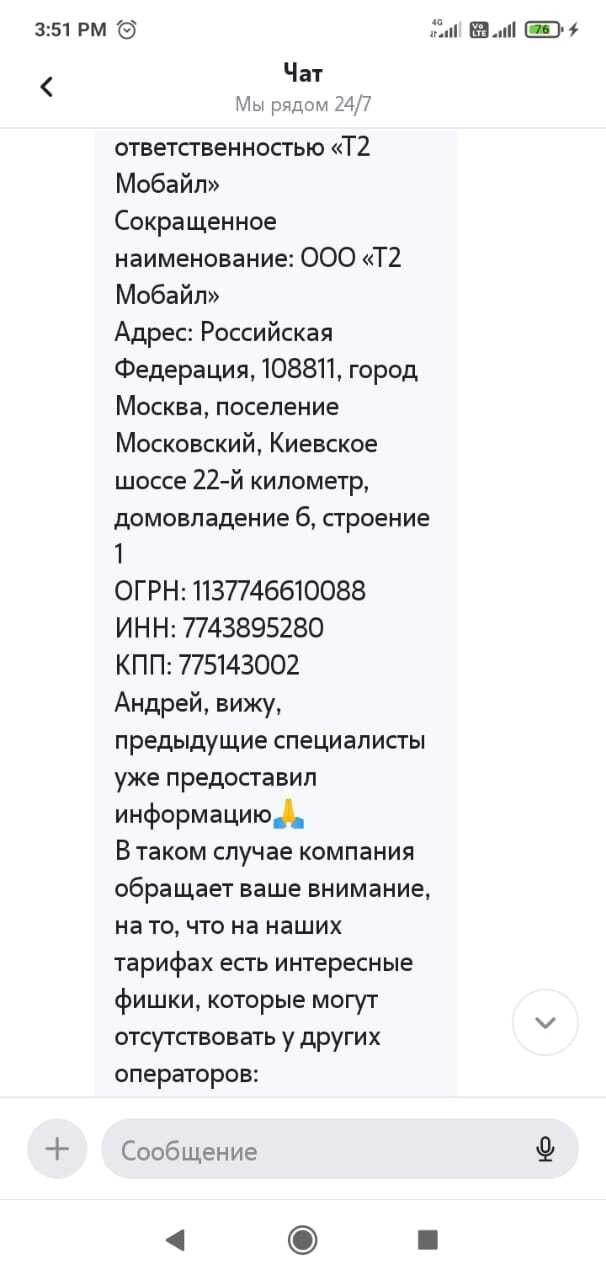The height and width of the screenshot is (1280, 606).
Task: Start voice input with the microphone
Action: coord(545,1149)
